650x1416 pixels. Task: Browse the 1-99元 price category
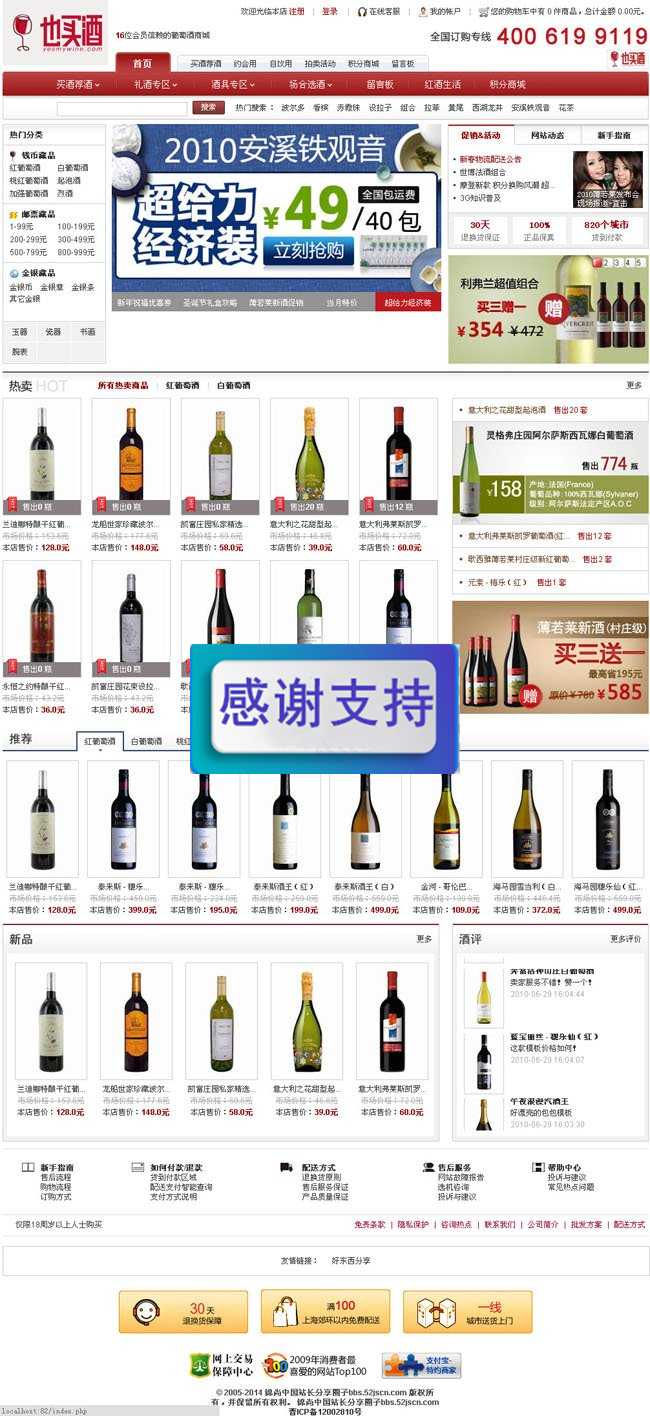click(x=22, y=227)
